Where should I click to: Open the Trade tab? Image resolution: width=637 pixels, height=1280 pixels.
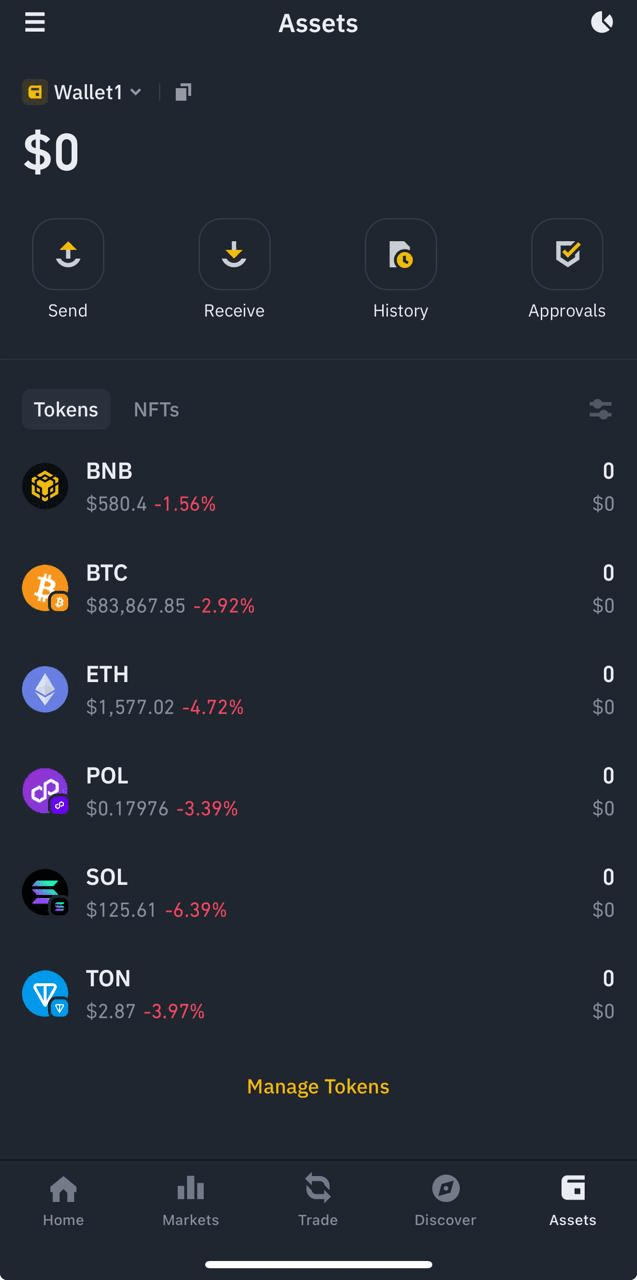click(x=318, y=1200)
